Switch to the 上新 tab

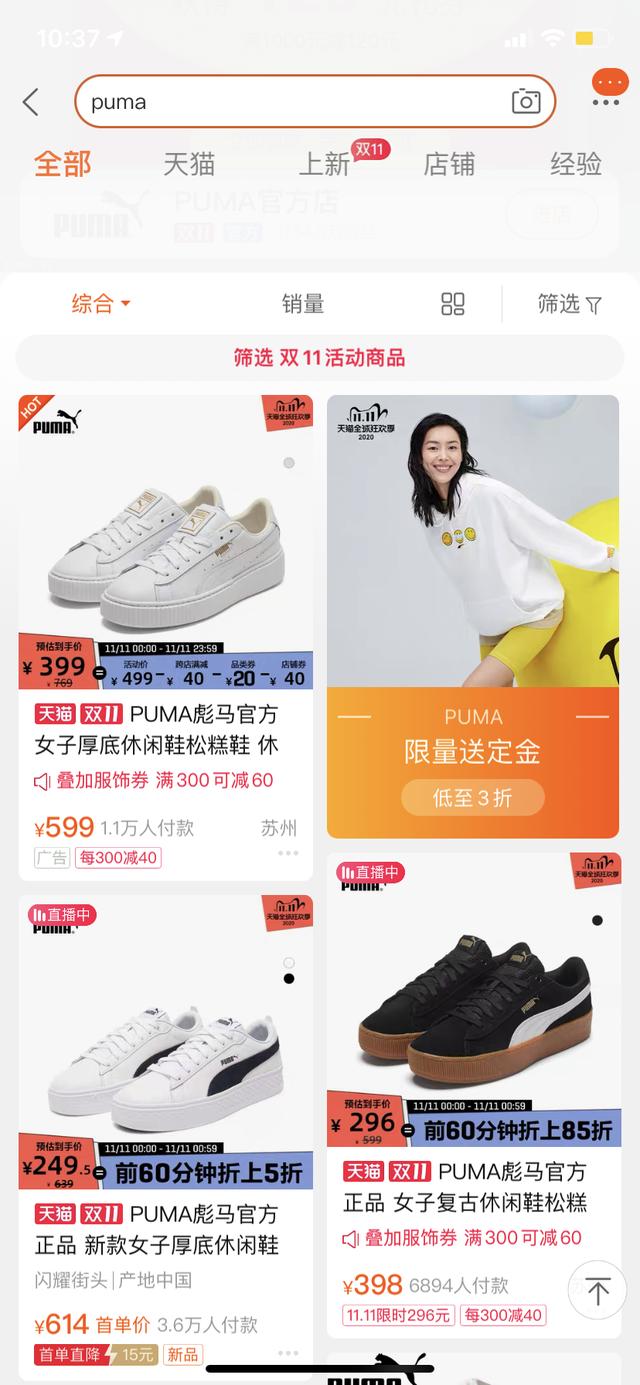324,164
